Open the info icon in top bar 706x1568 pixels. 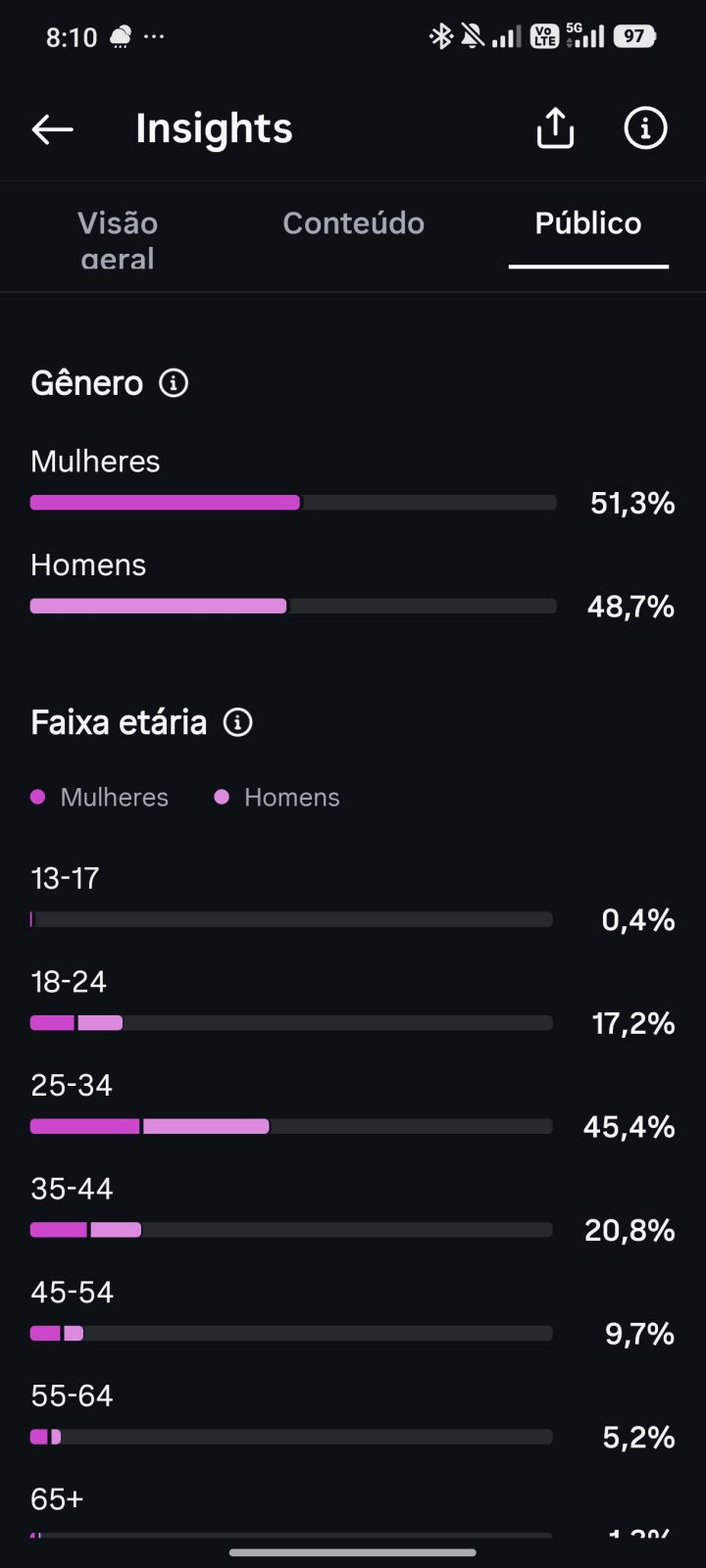pyautogui.click(x=645, y=128)
